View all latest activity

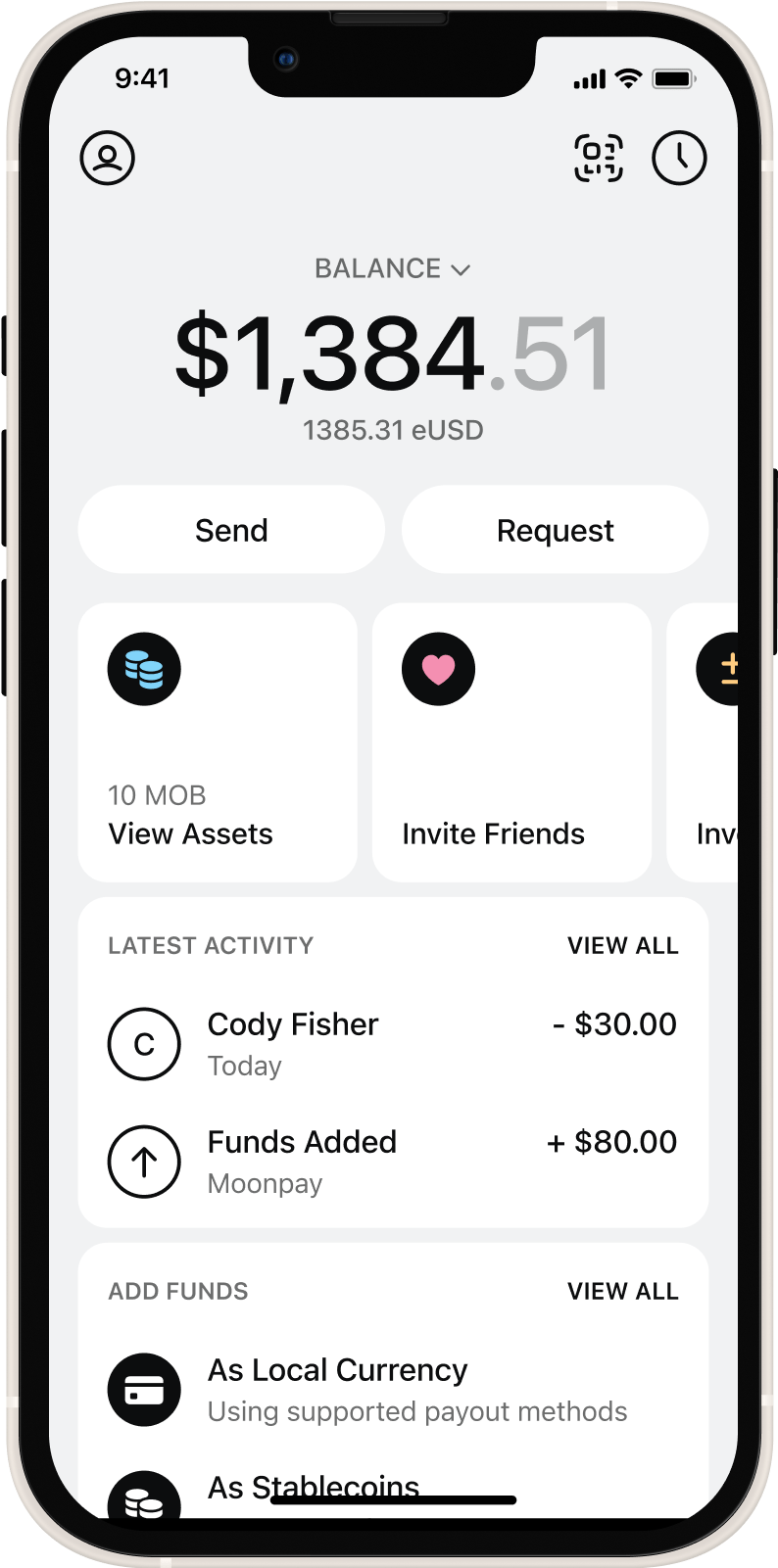point(622,946)
